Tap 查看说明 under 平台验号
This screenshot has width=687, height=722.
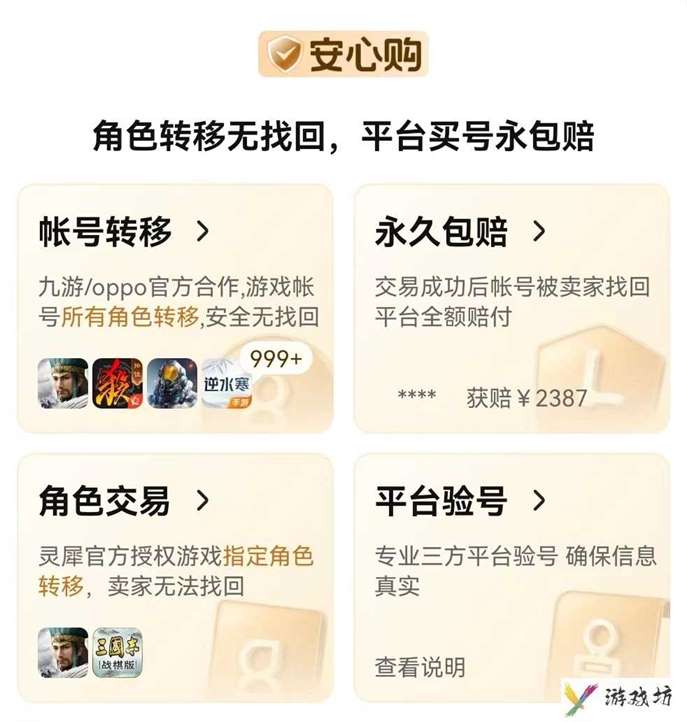tap(420, 667)
